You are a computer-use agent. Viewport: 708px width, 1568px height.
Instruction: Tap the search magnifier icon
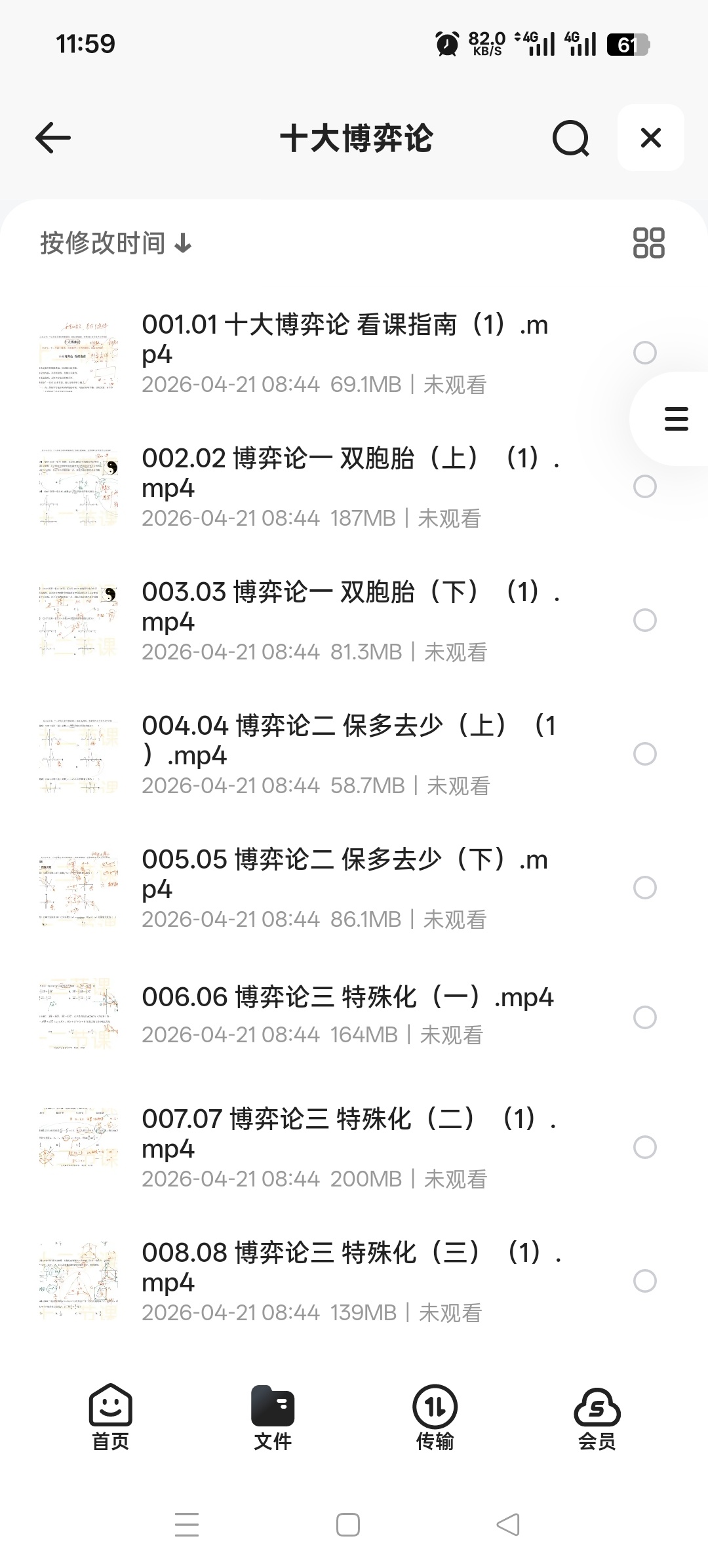pyautogui.click(x=570, y=138)
